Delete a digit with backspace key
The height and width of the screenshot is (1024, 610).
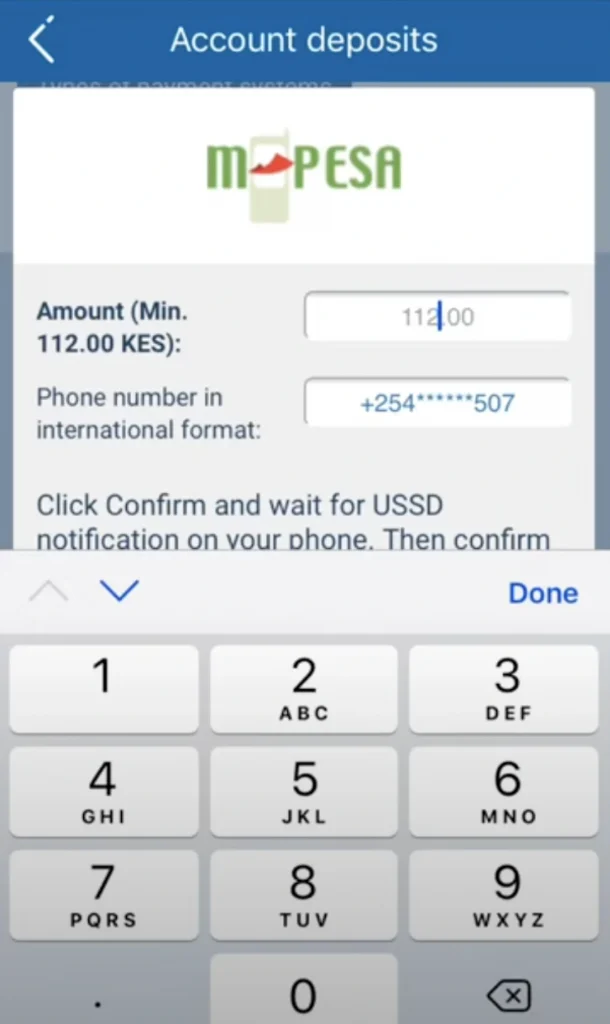[x=507, y=993]
